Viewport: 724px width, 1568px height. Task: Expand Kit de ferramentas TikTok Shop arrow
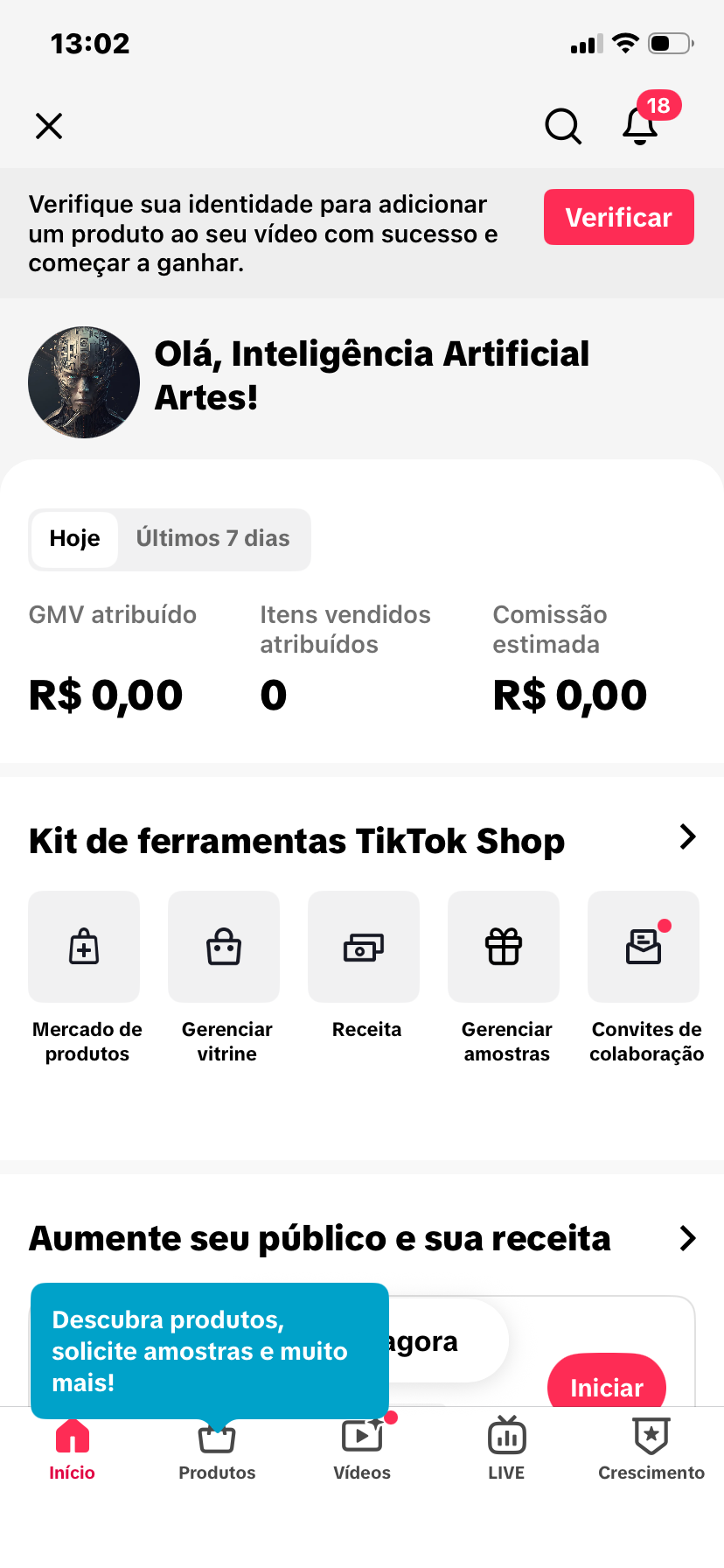point(687,837)
